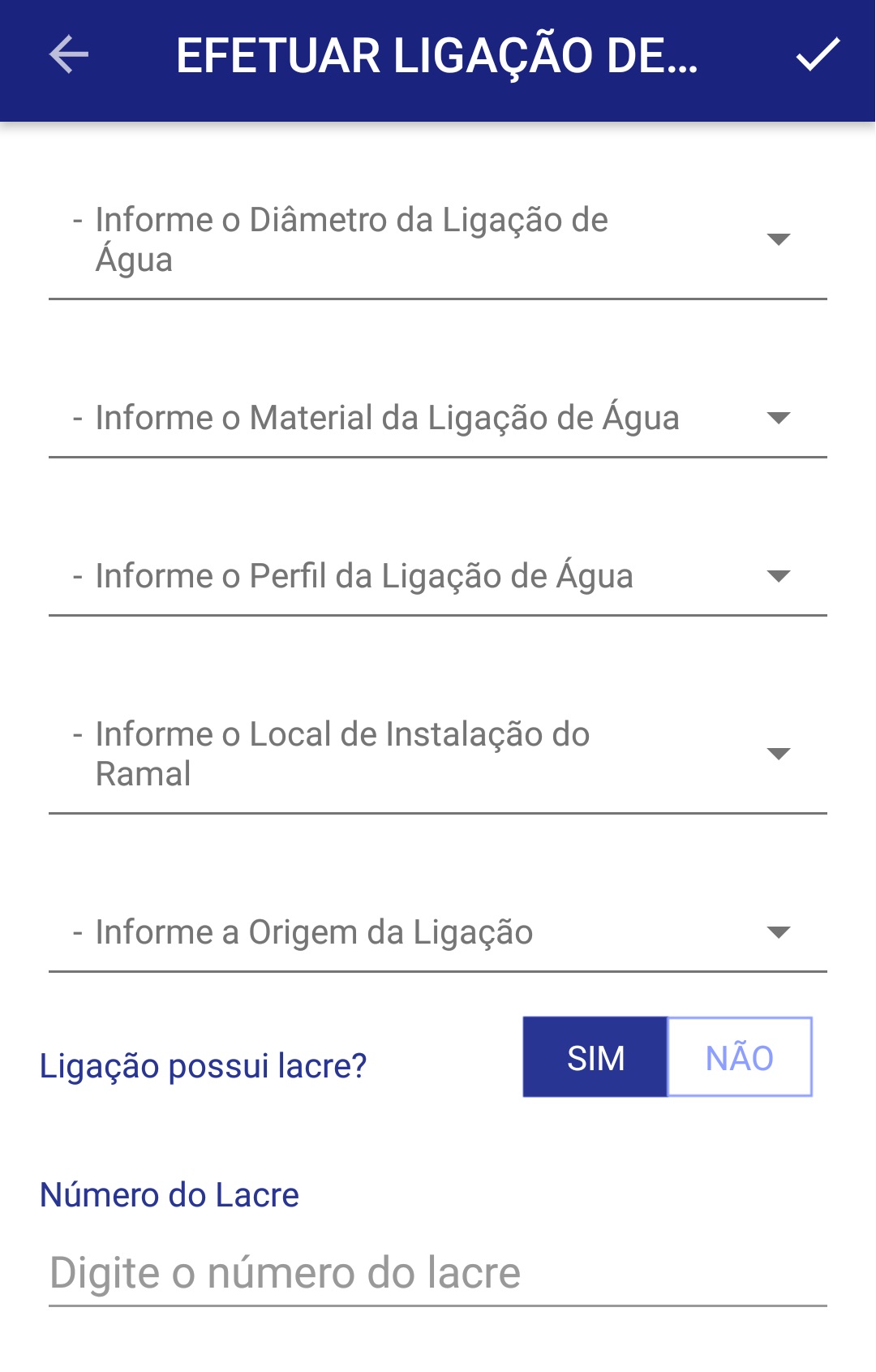Select SIM for Ligação possui lacre
The width and height of the screenshot is (876, 1372).
point(597,1056)
